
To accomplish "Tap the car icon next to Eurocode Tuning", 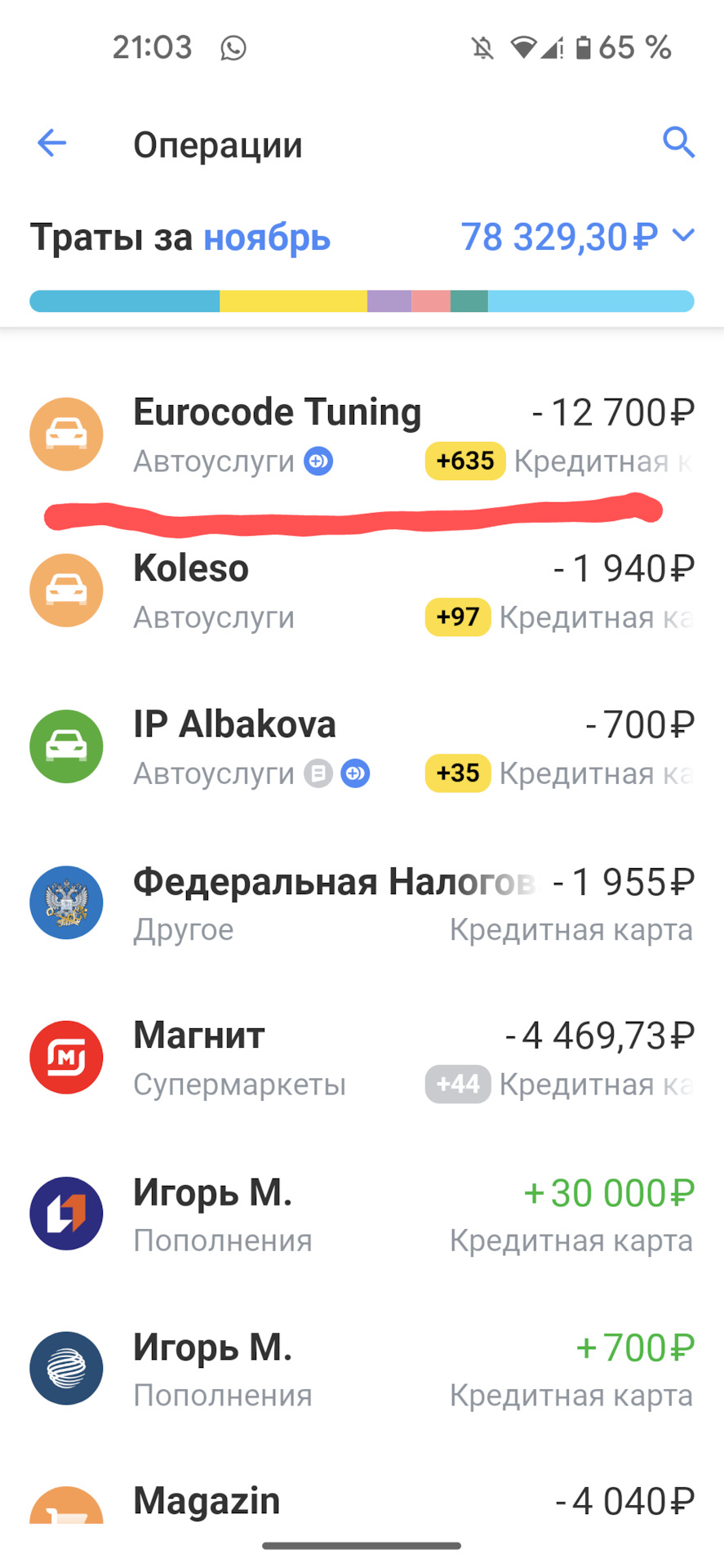I will (x=66, y=434).
